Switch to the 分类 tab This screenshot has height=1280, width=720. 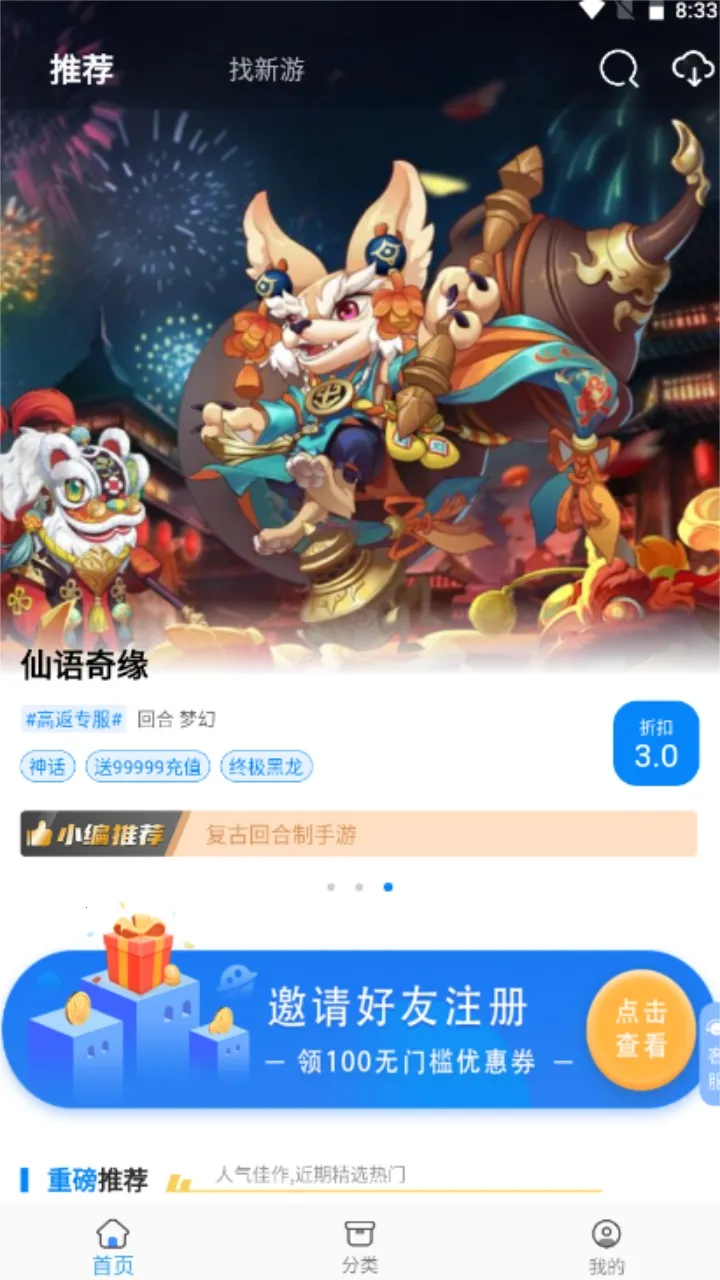[360, 1246]
